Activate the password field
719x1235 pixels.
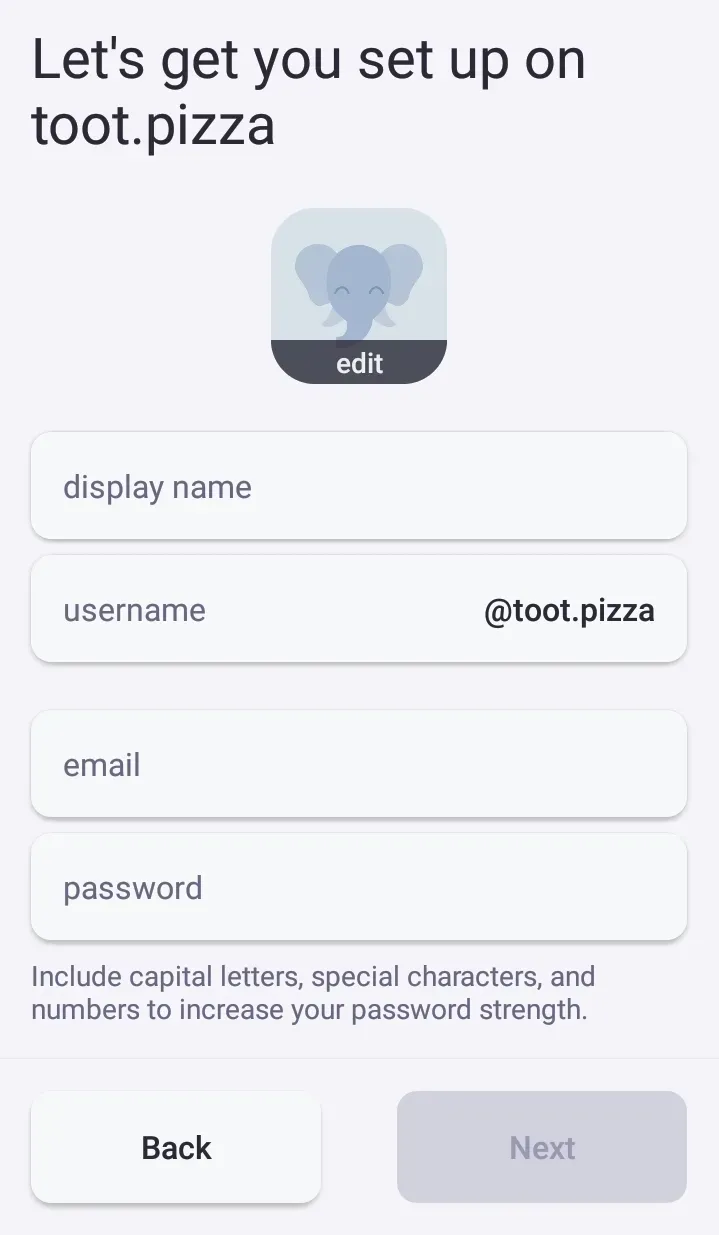358,888
